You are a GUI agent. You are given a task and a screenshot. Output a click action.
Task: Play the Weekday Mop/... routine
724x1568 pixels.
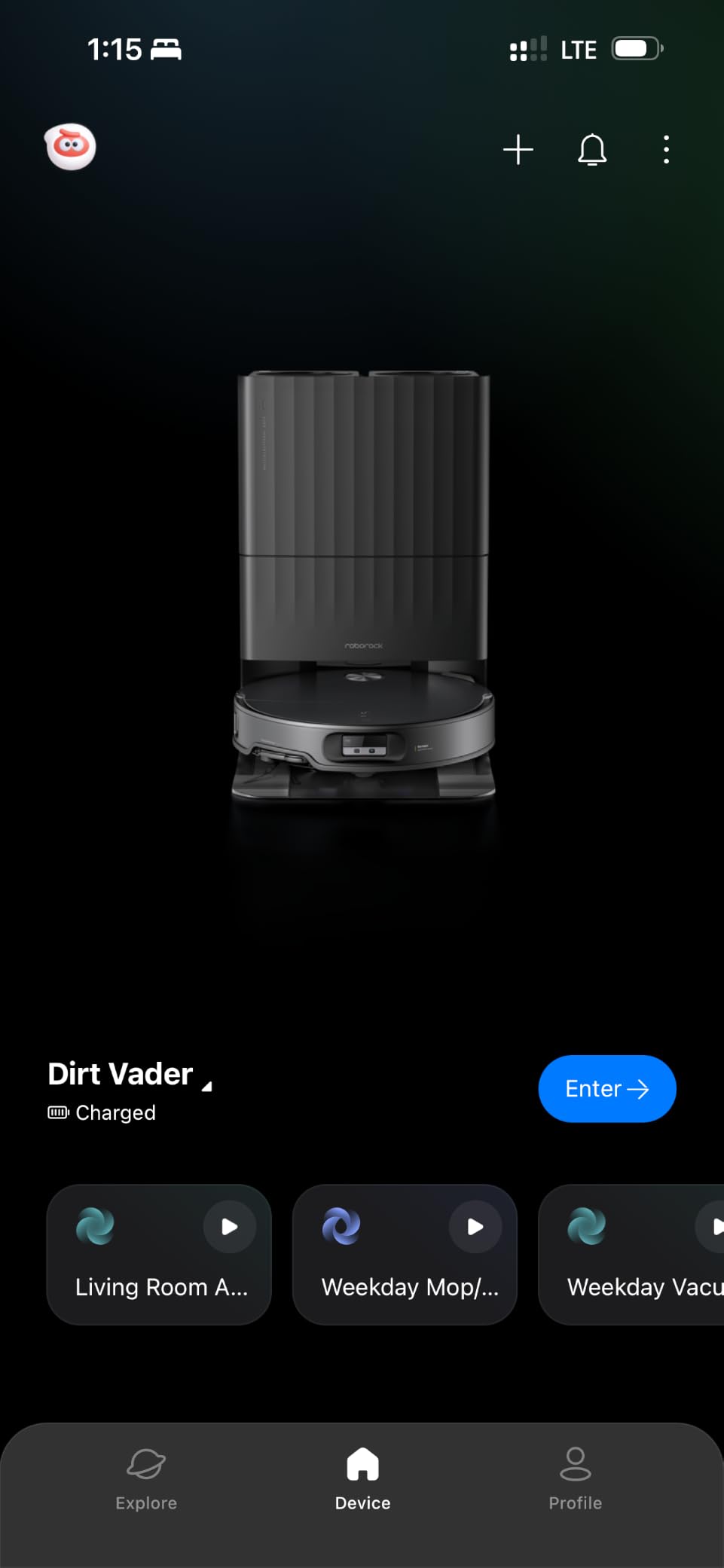tap(475, 1227)
